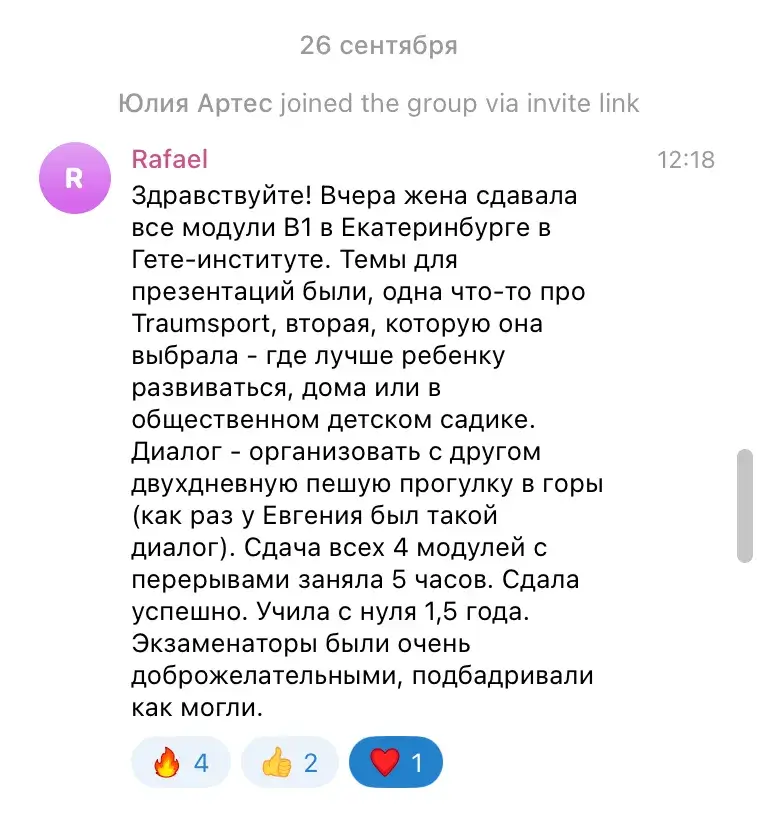Open Юлия Артес profile from the join notice
This screenshot has height=819, width=759.
[x=195, y=103]
